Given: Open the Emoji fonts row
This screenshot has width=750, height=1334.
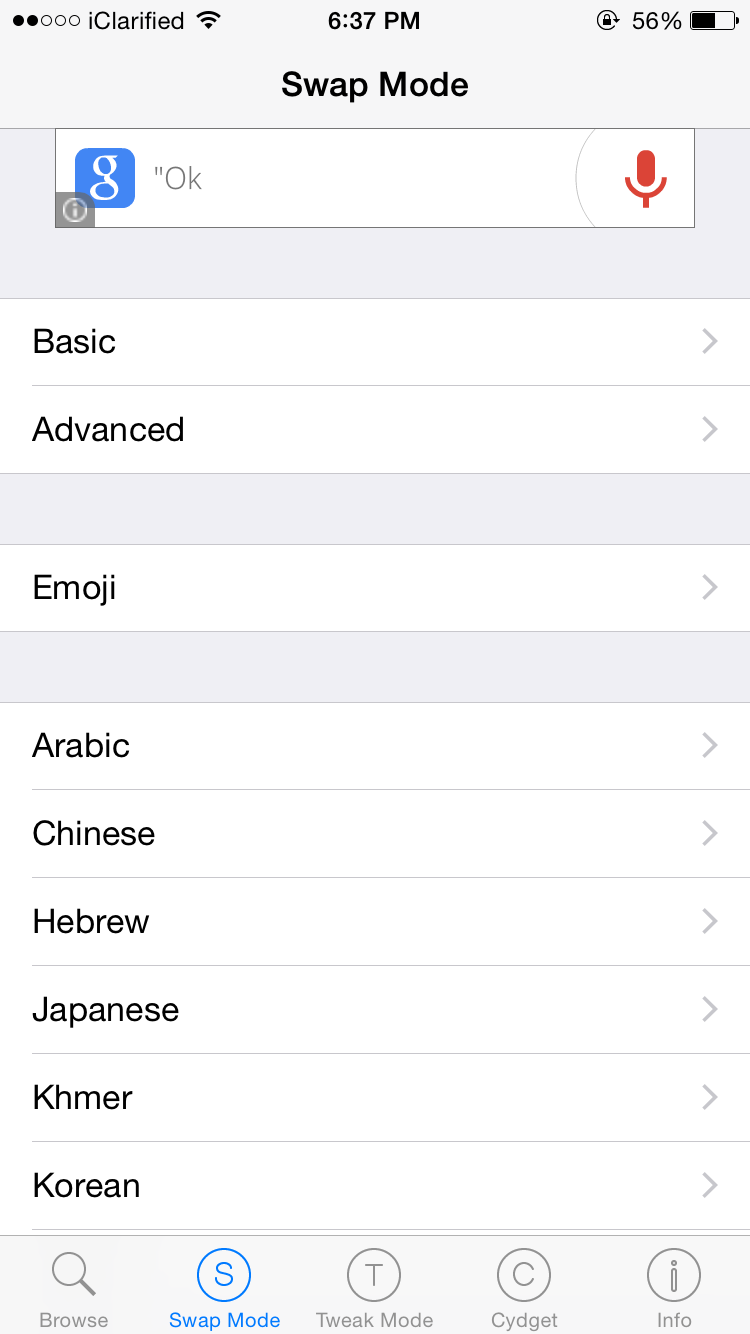Looking at the screenshot, I should click(375, 587).
